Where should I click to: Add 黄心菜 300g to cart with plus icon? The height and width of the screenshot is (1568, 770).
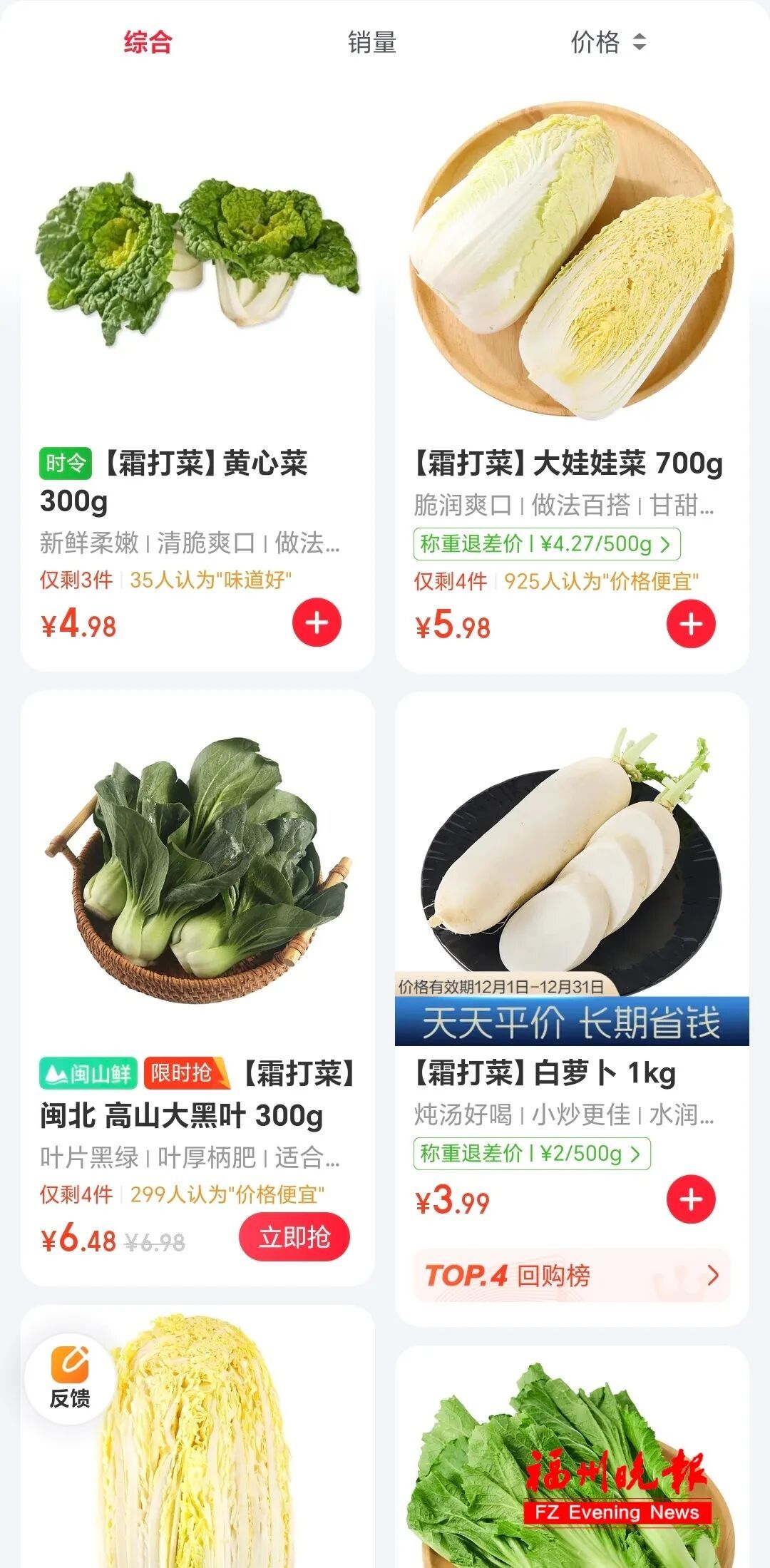319,622
